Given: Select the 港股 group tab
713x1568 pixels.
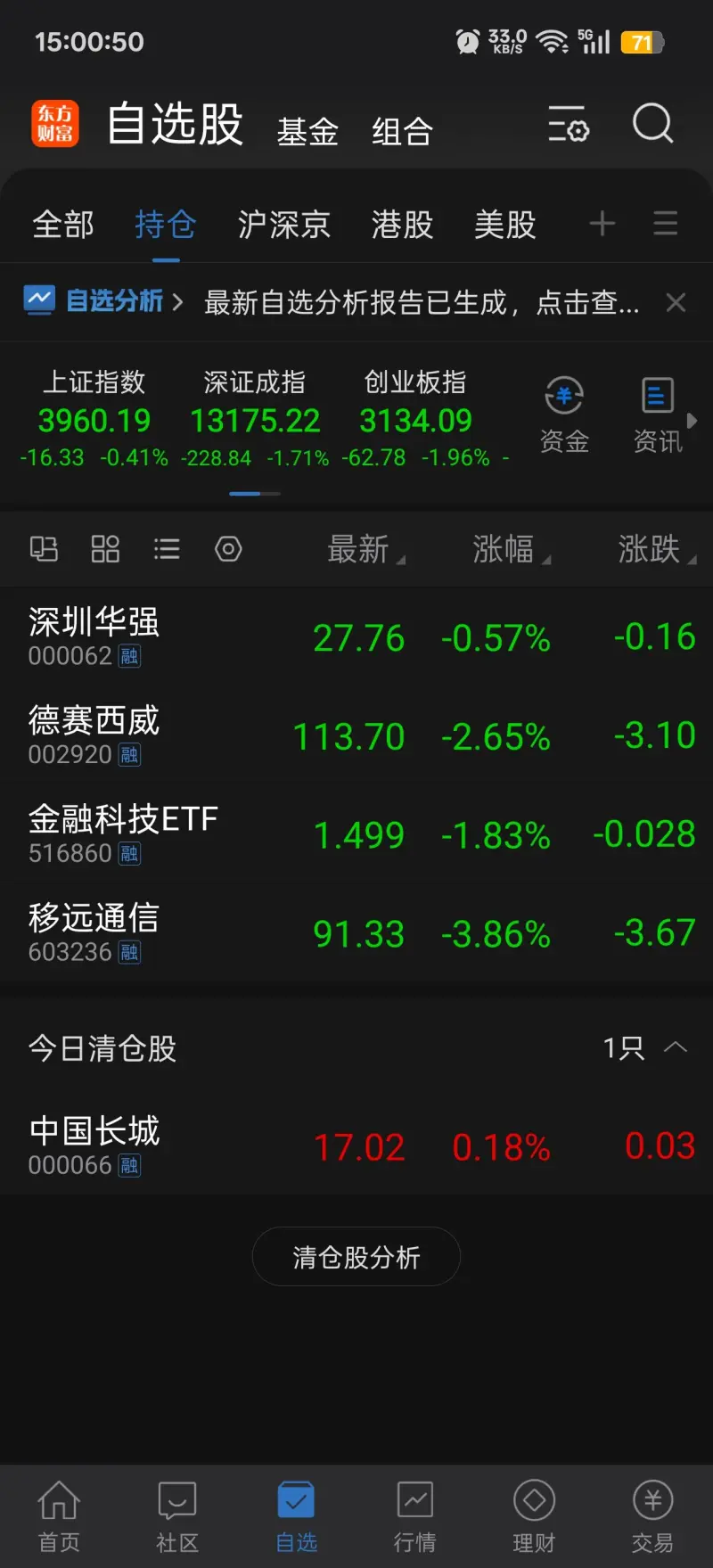Looking at the screenshot, I should click(402, 224).
